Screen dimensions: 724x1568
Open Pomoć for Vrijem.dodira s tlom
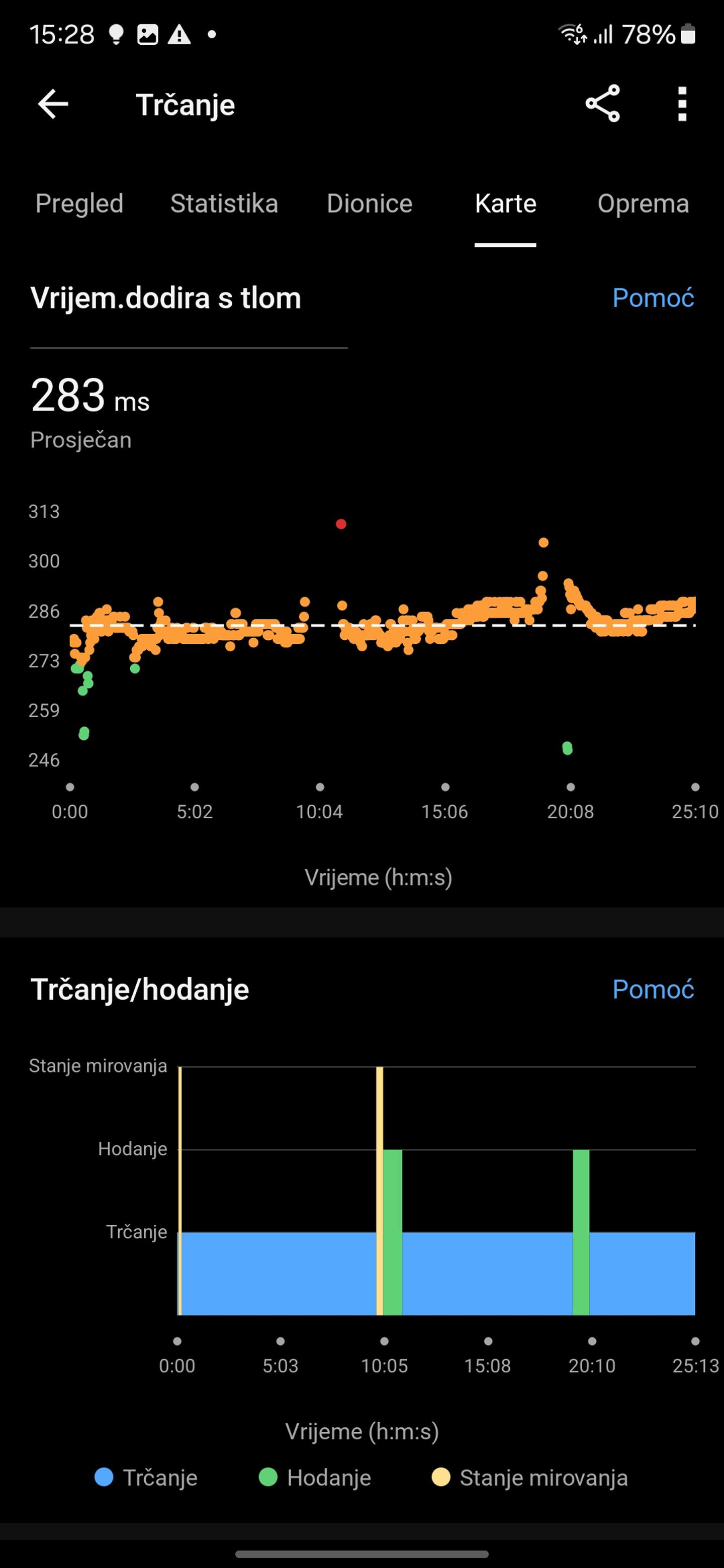pyautogui.click(x=653, y=298)
